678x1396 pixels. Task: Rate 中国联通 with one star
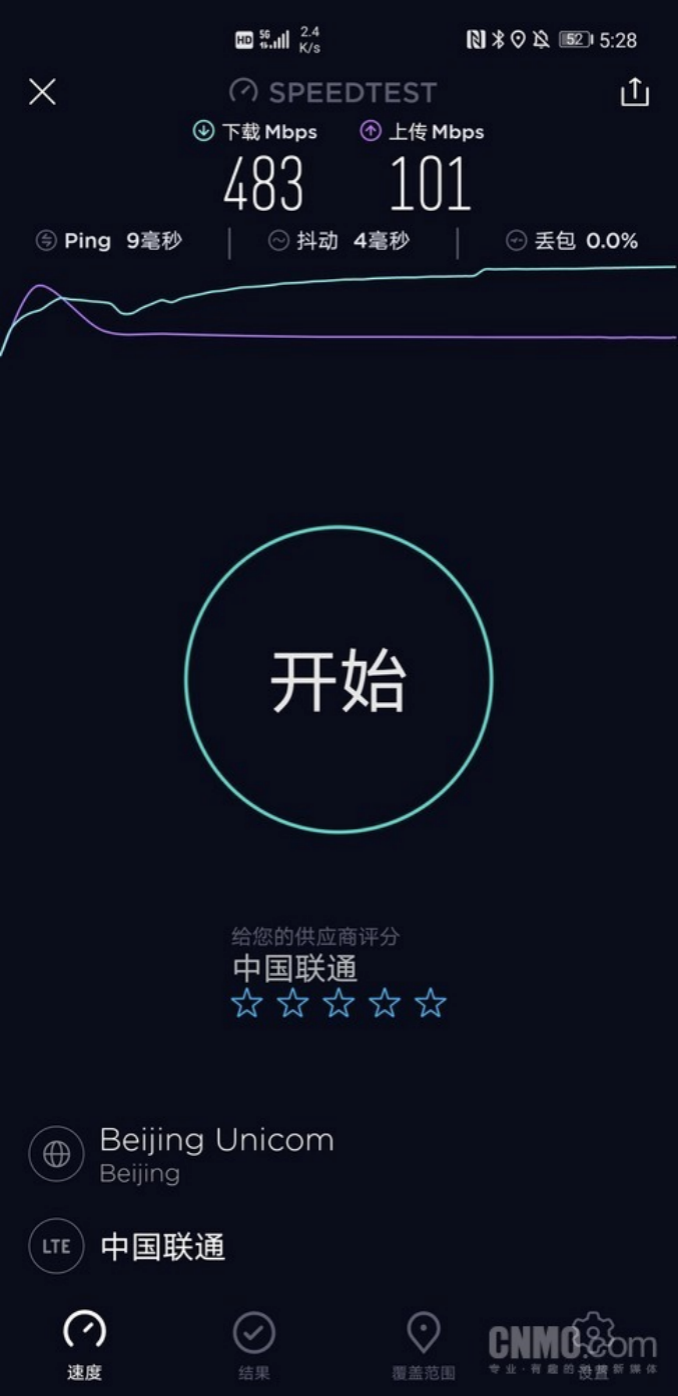247,1003
